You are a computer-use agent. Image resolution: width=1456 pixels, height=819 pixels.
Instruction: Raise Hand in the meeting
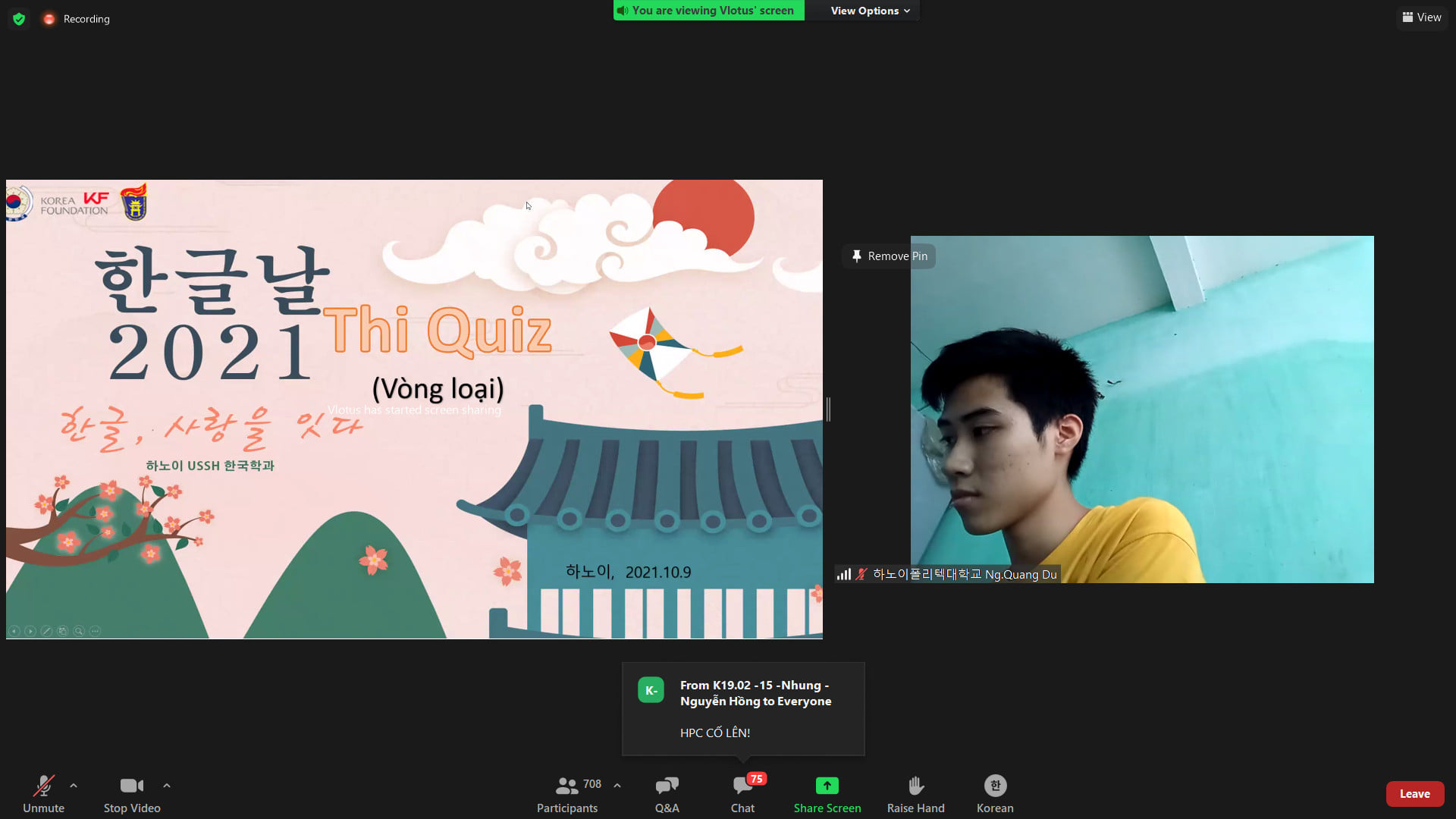[x=915, y=793]
